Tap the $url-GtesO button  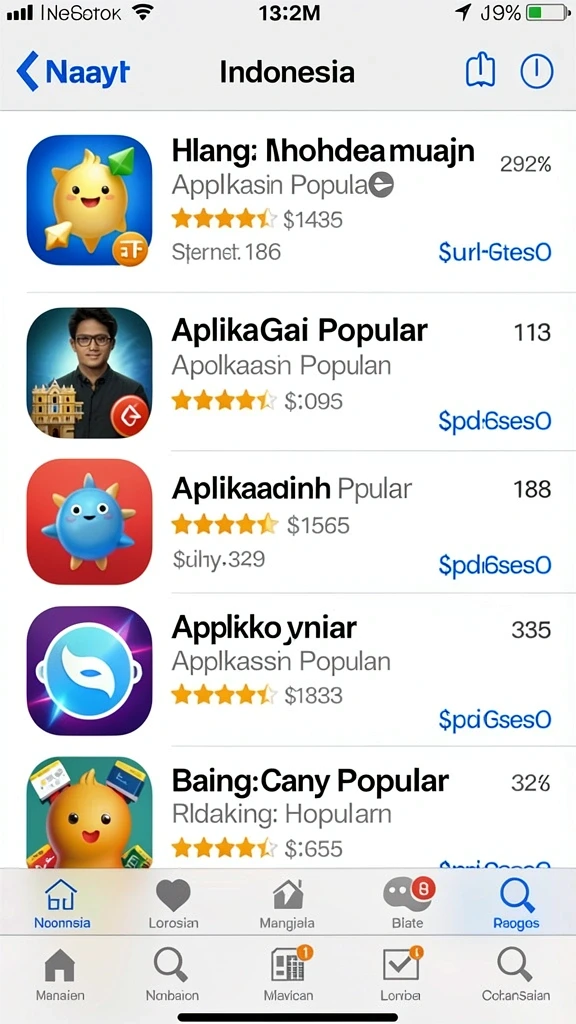[495, 252]
